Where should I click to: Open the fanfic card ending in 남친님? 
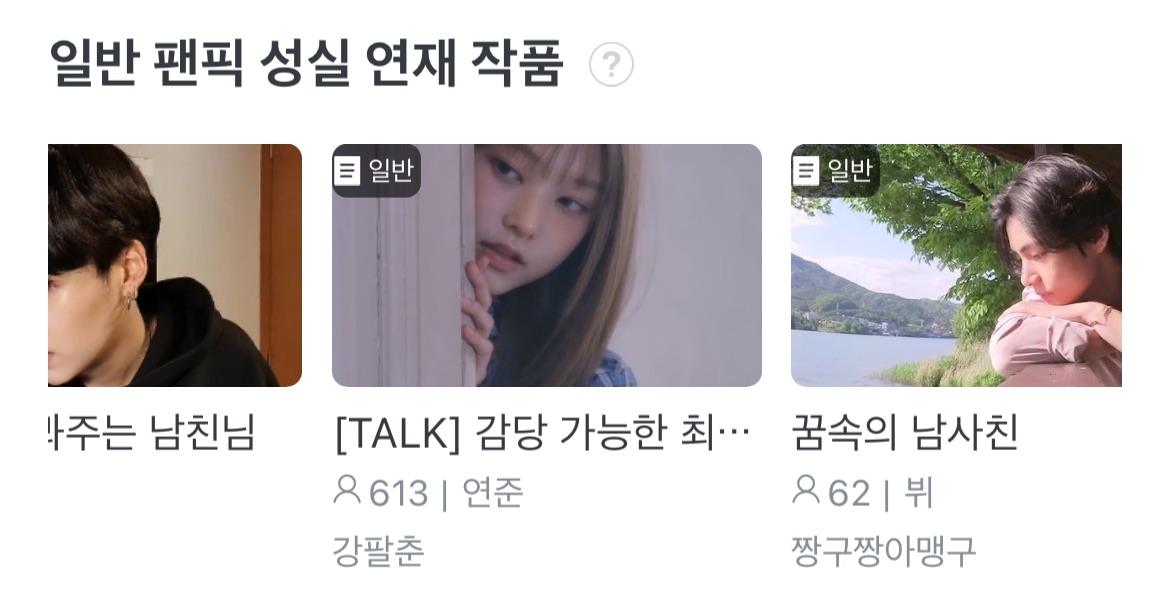pyautogui.click(x=175, y=266)
